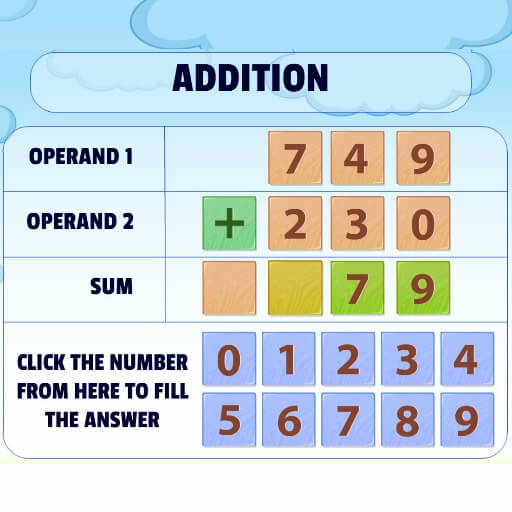512x512 pixels.
Task: Pick the number 7 answer tile
Action: coord(348,420)
